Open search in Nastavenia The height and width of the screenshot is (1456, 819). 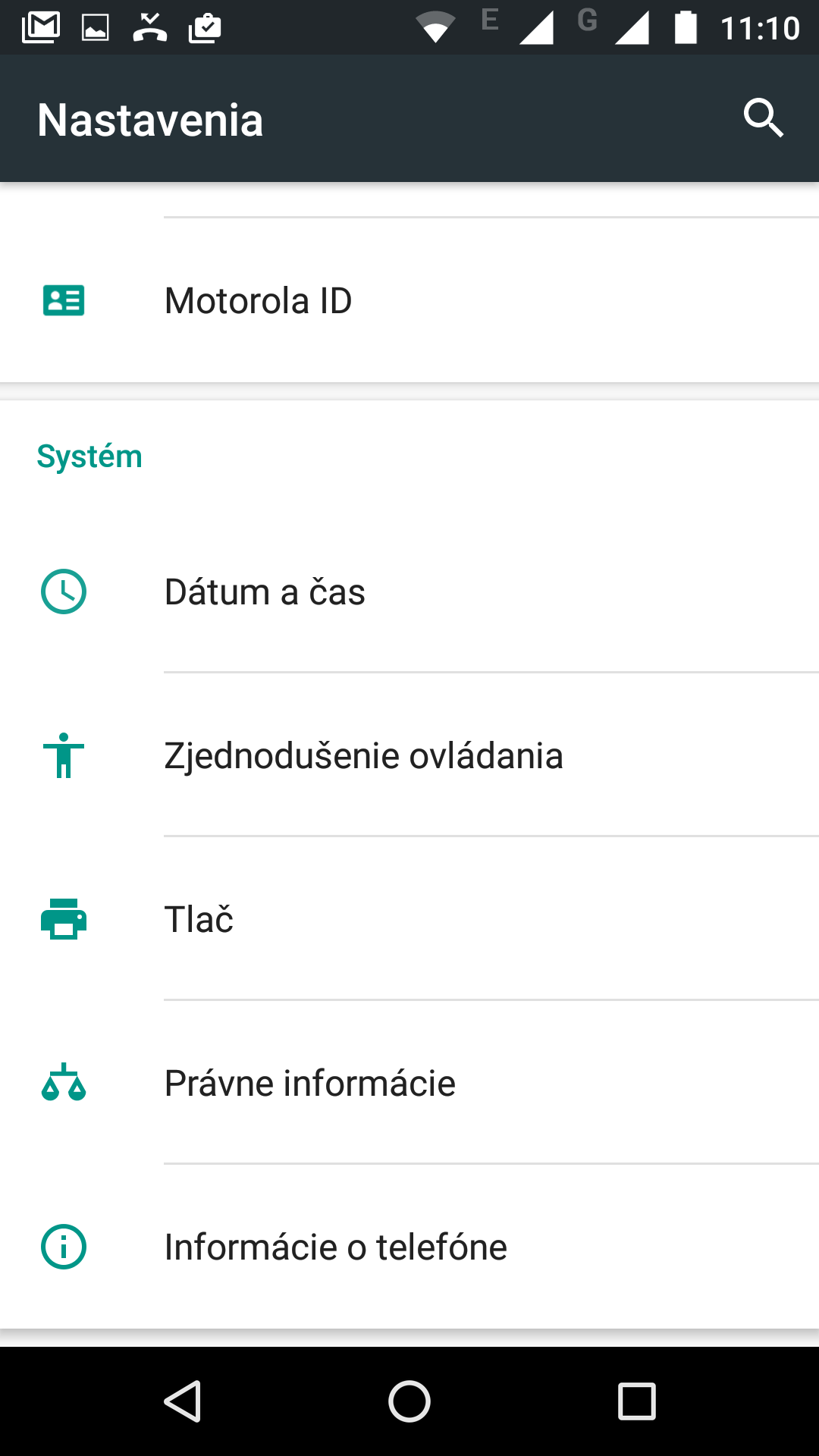point(763,118)
